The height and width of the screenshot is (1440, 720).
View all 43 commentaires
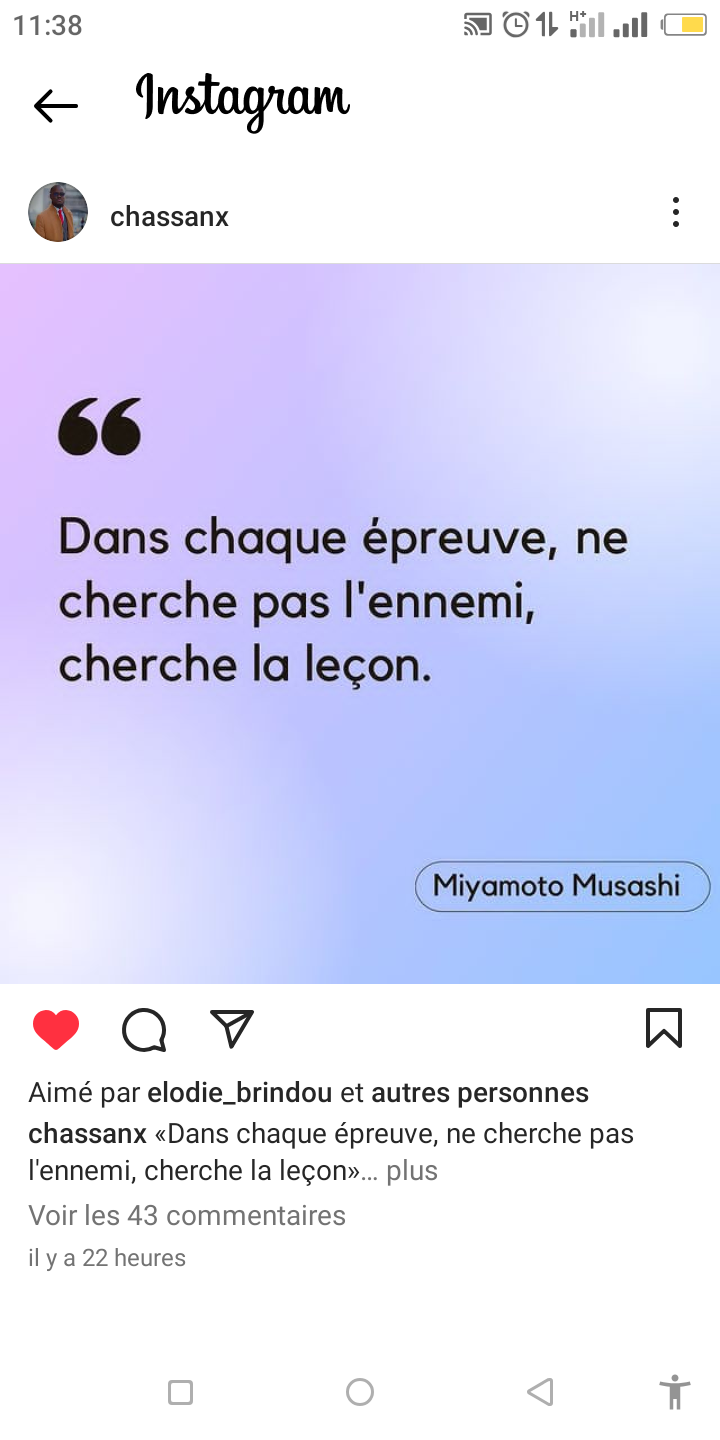click(x=187, y=1215)
